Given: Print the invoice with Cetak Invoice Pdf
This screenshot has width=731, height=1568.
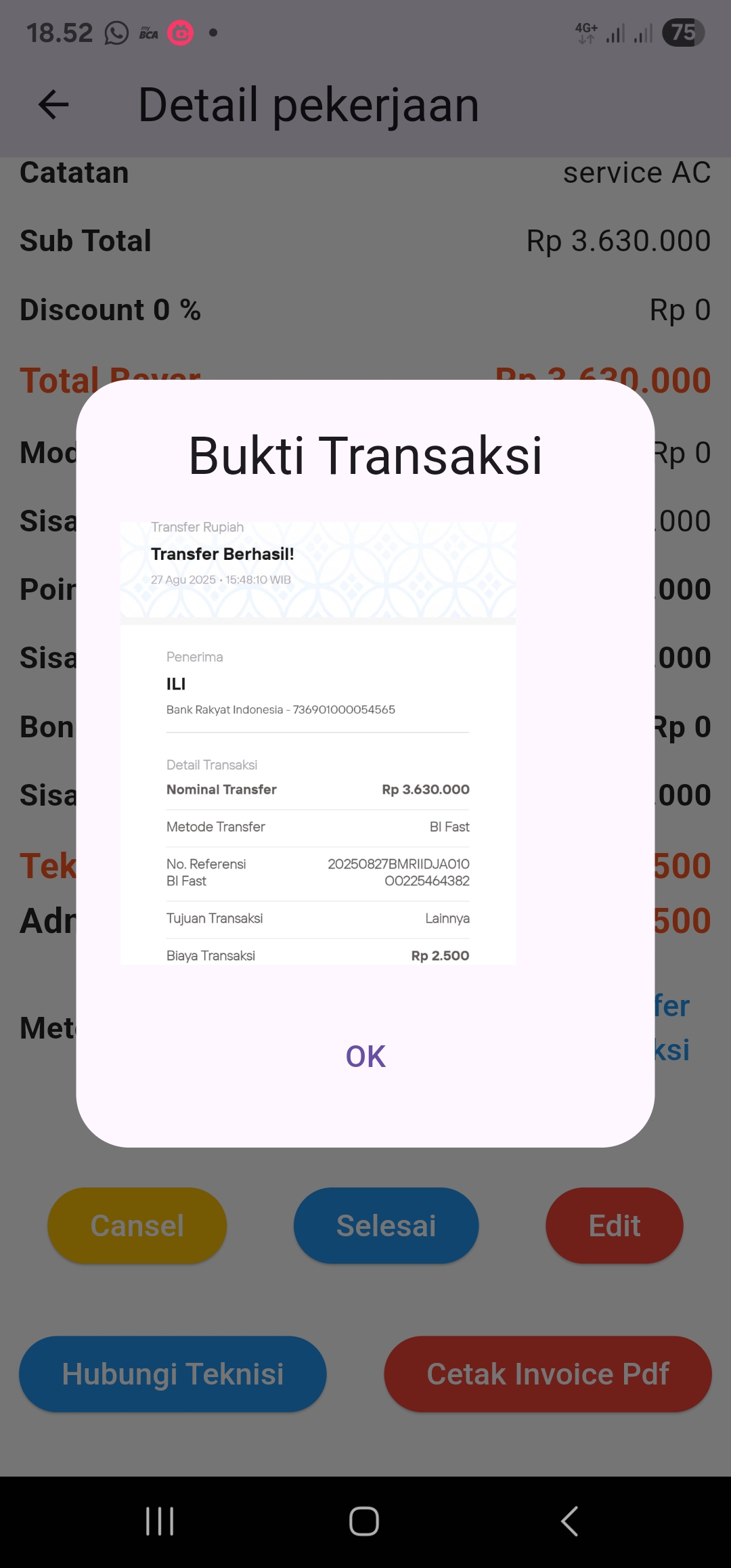Looking at the screenshot, I should pos(548,1374).
